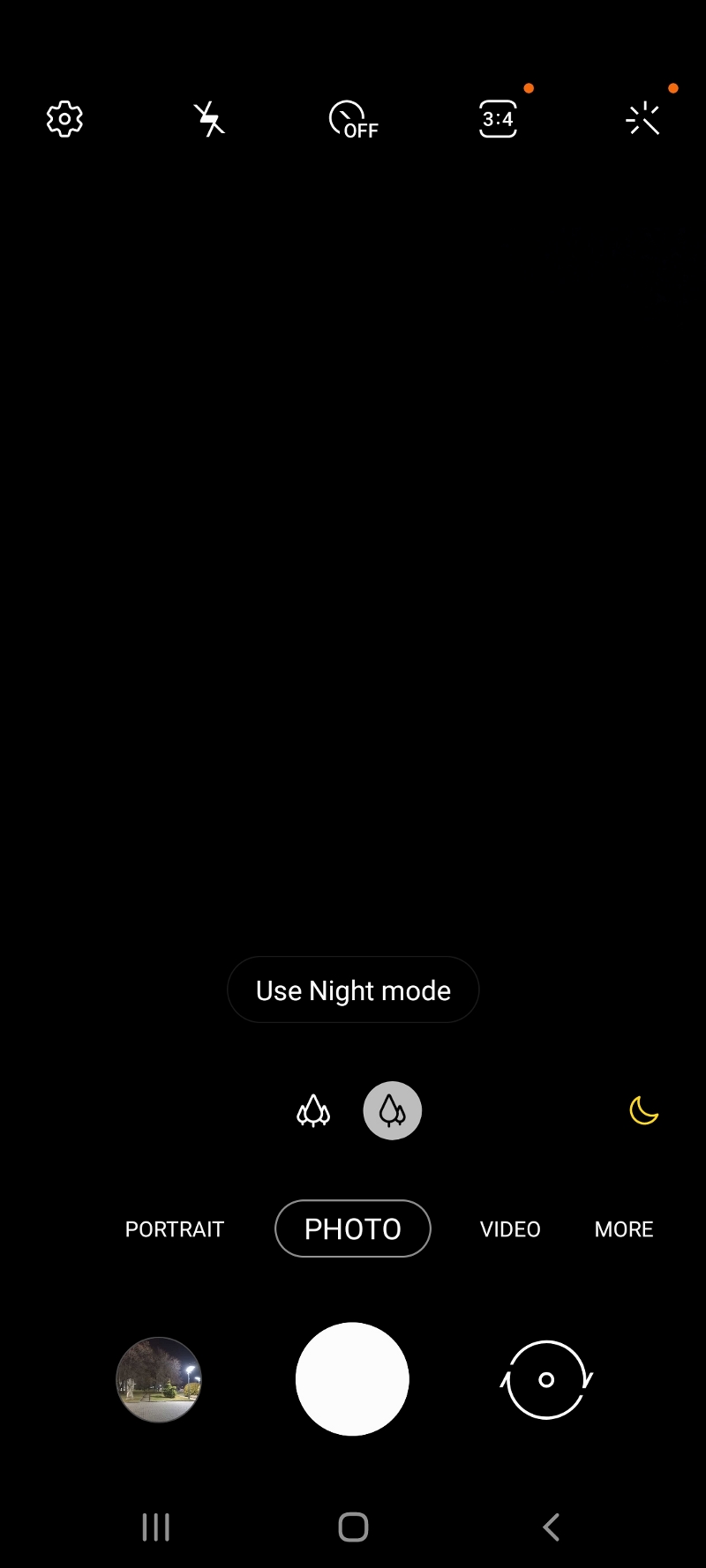706x1568 pixels.
Task: Open recent apps from navigation bar
Action: pyautogui.click(x=156, y=1527)
